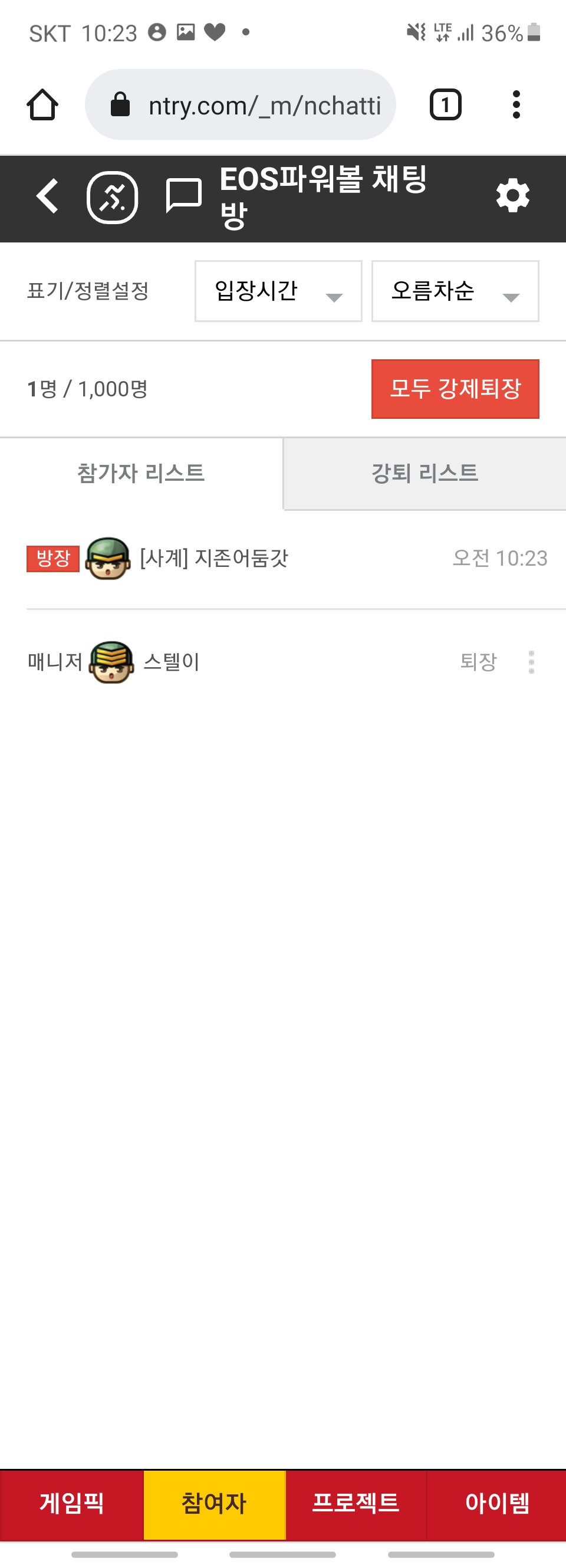Switch to the 프로젝트 tab

coord(356,1504)
